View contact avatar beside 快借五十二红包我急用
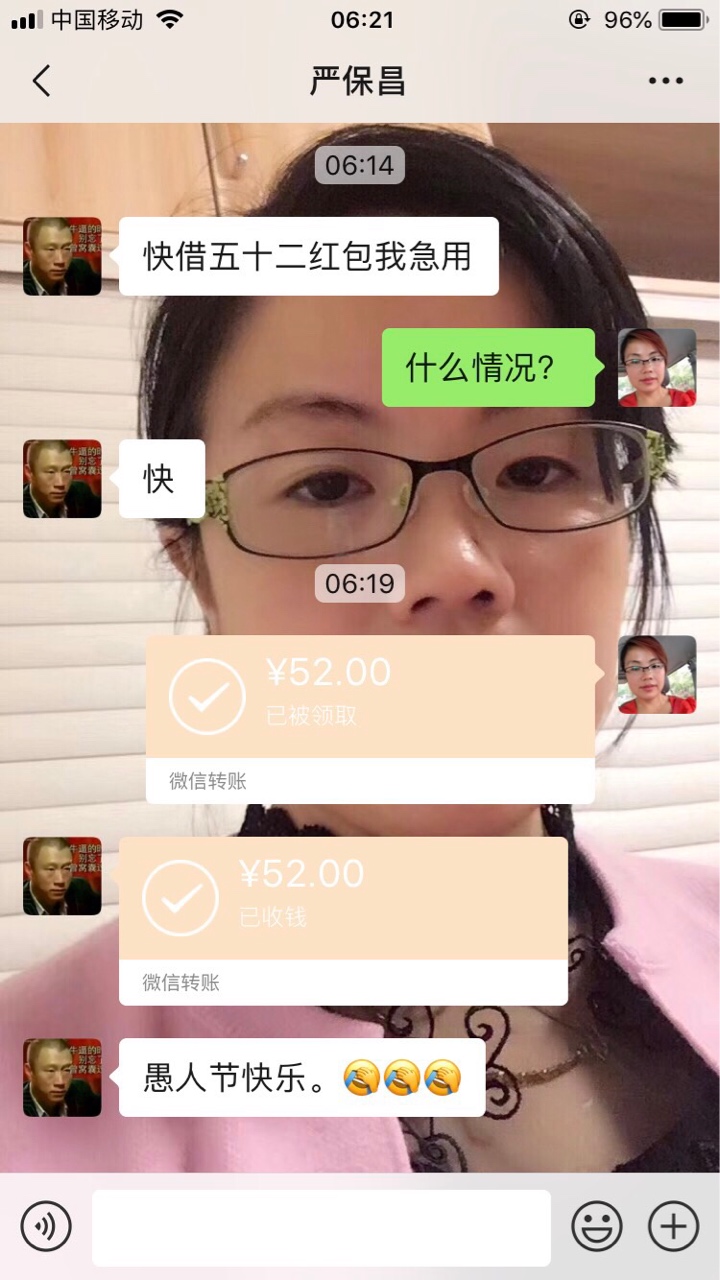Screen dimensions: 720x1280 62,256
